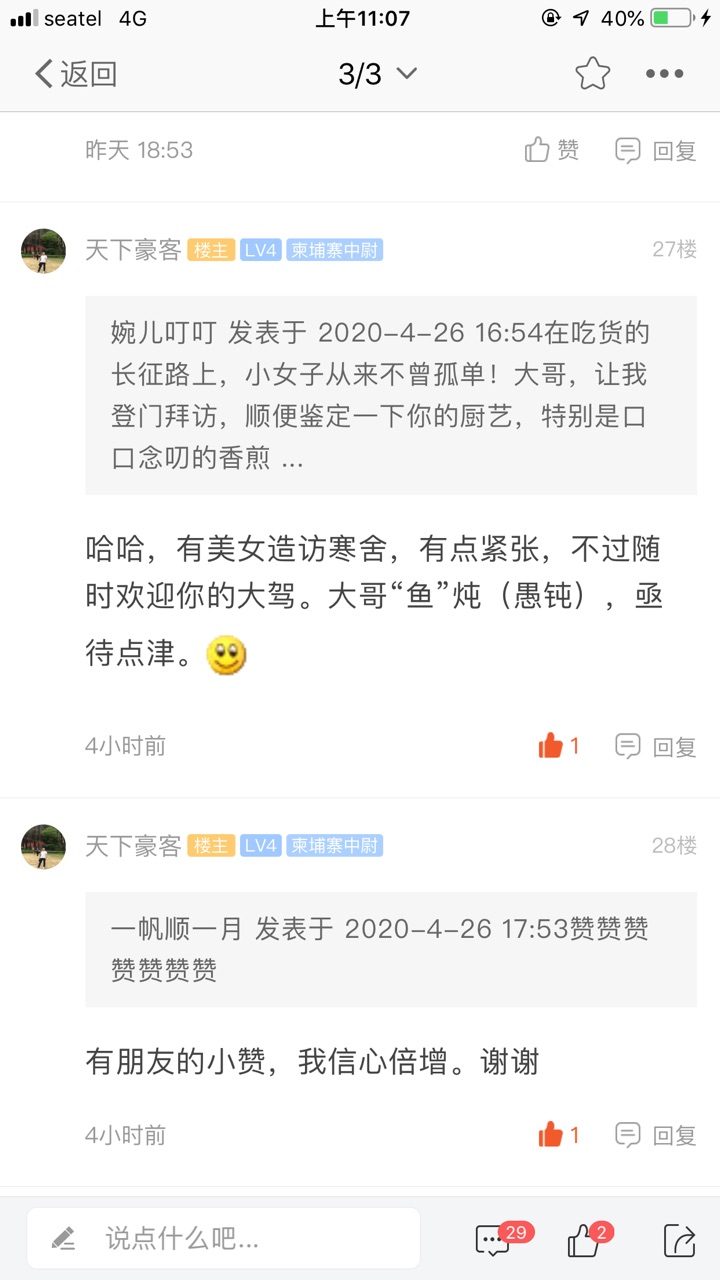Screen dimensions: 720x1280
Task: Open quoted post by 婉儿叮叮
Action: (390, 396)
